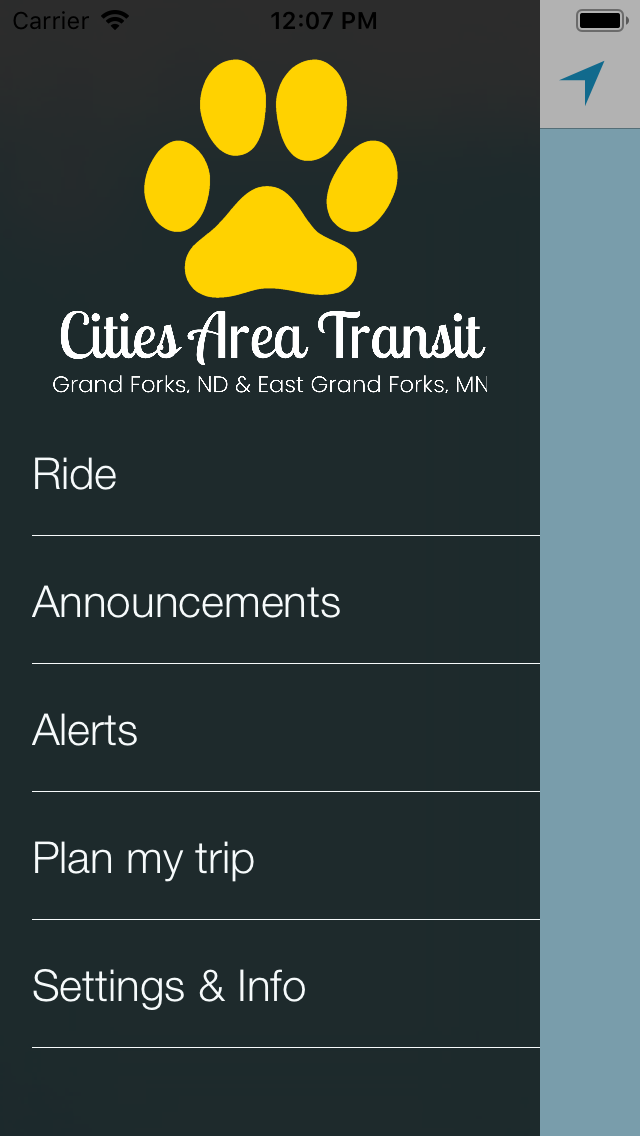640x1136 pixels.
Task: Open Announcements from the drawer
Action: [x=186, y=602]
